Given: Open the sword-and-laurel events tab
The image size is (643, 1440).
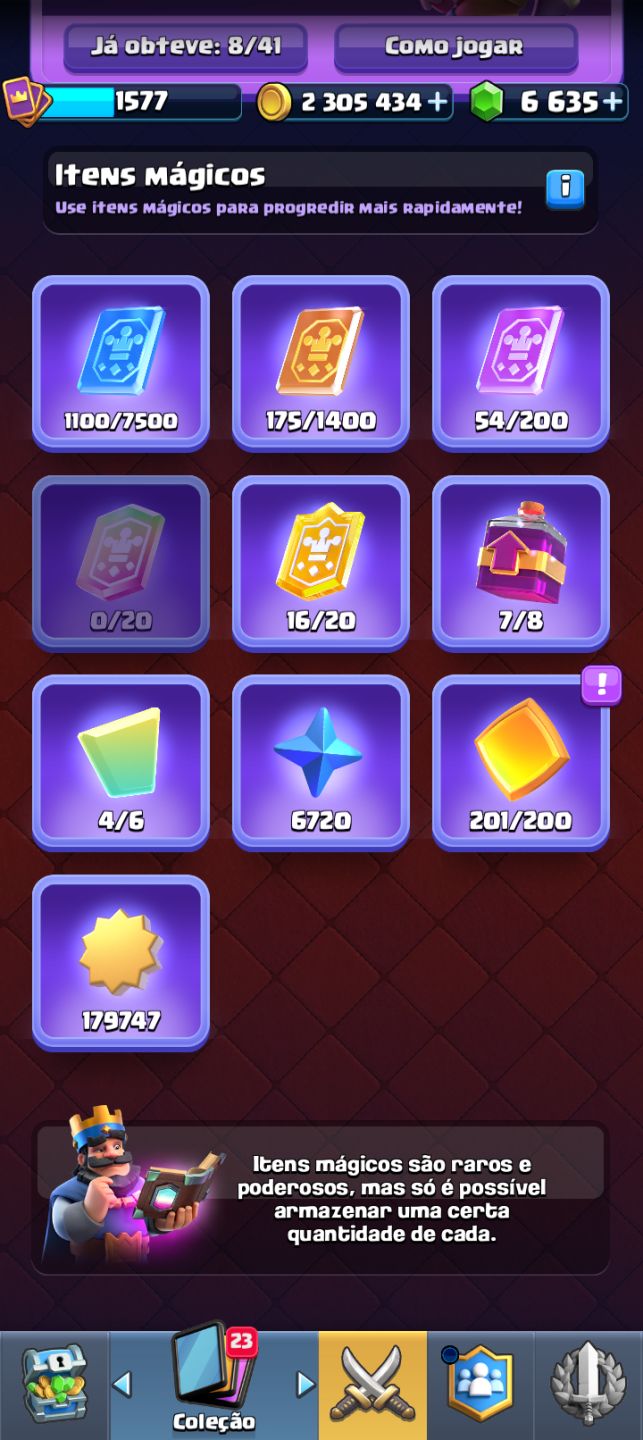Looking at the screenshot, I should tap(589, 1385).
